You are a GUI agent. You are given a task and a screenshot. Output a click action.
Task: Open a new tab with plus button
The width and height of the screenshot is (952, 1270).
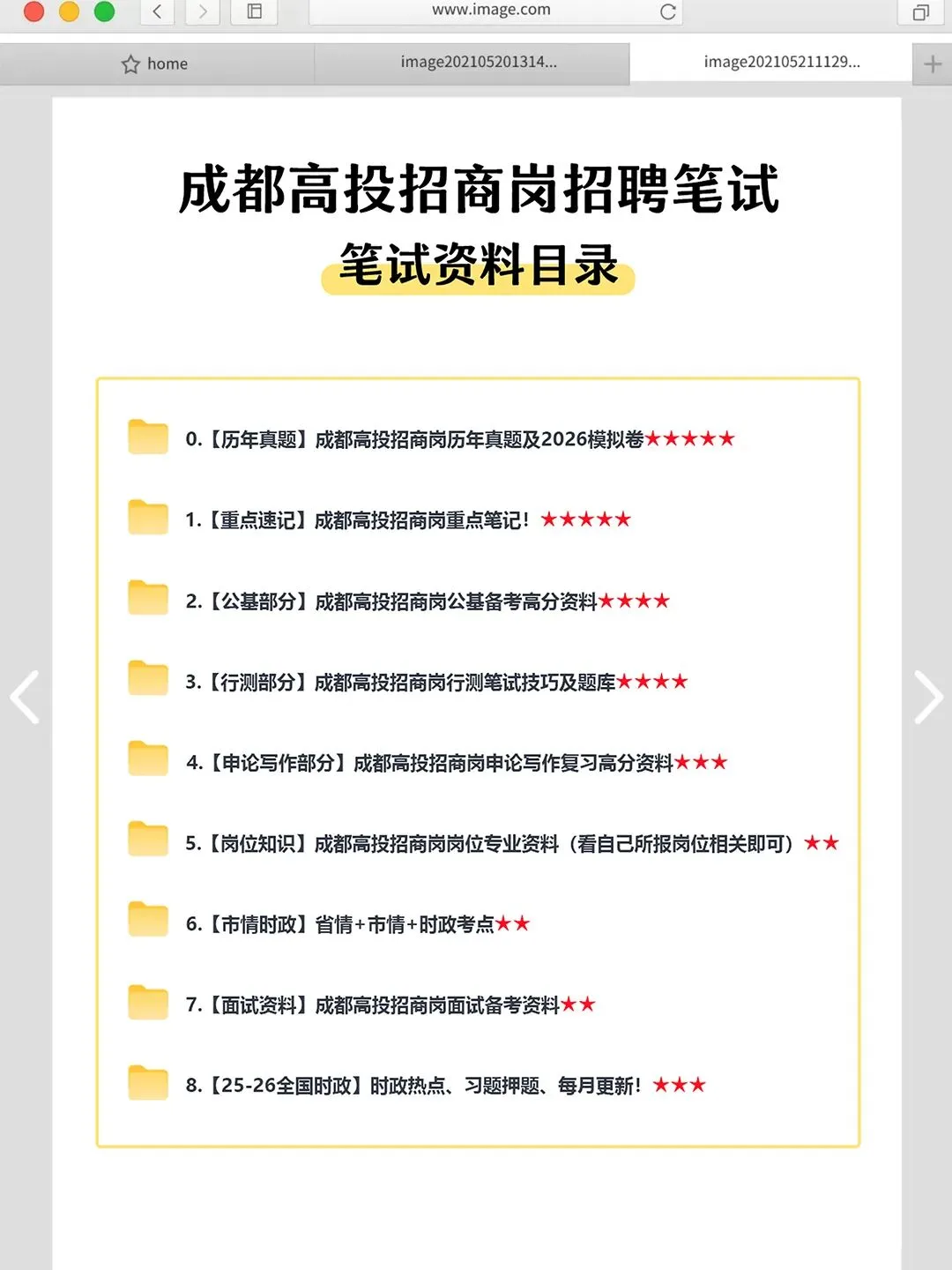click(933, 63)
